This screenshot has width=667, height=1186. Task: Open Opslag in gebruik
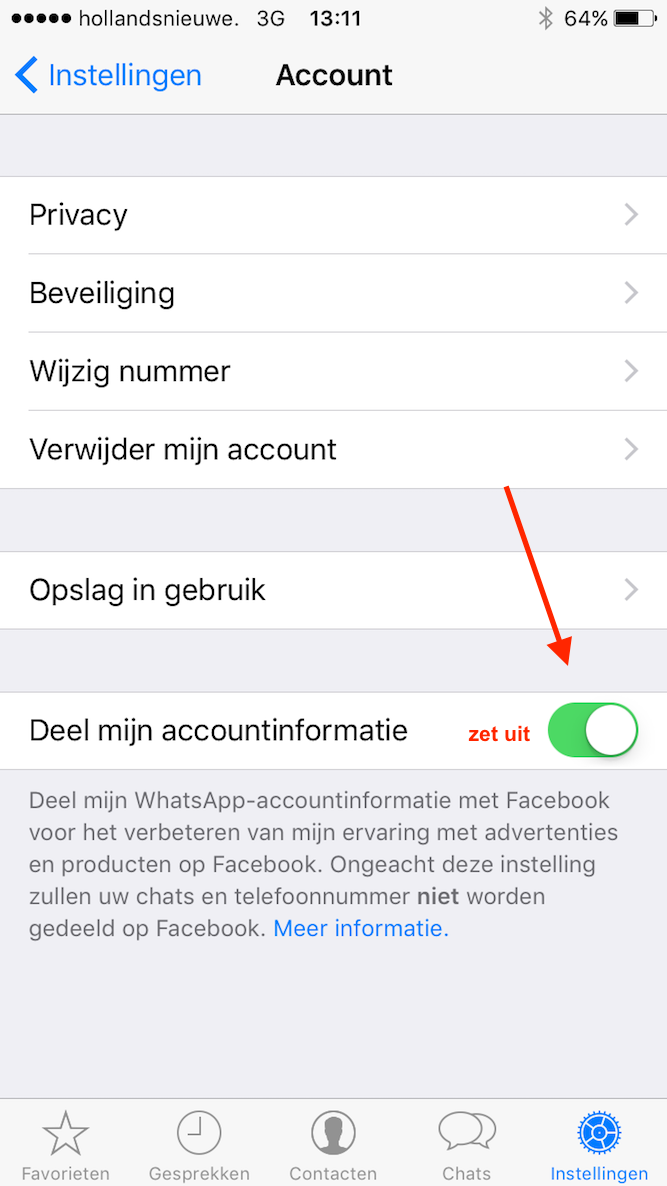[x=333, y=590]
